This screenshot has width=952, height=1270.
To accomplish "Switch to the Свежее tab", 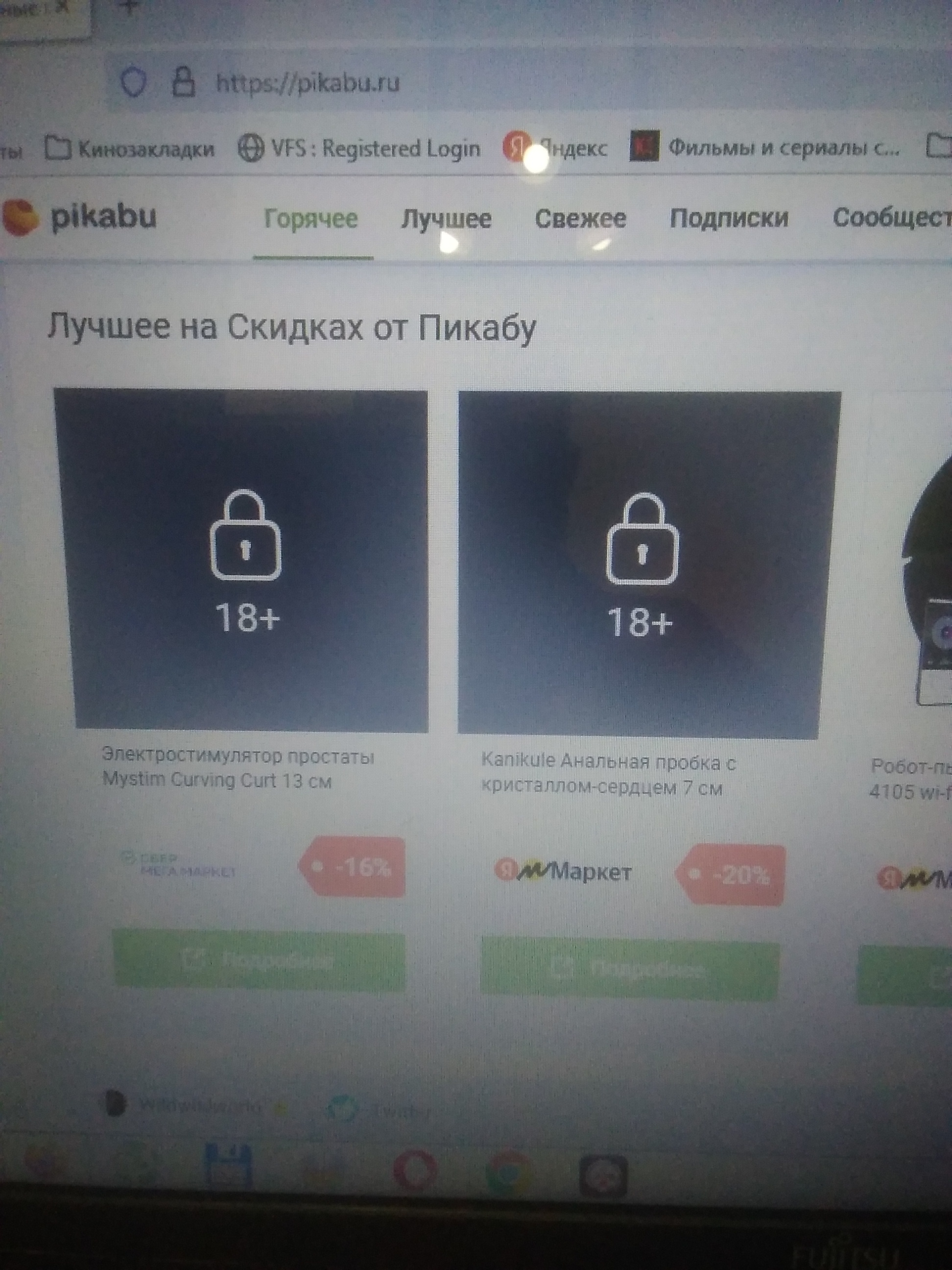I will (x=580, y=220).
